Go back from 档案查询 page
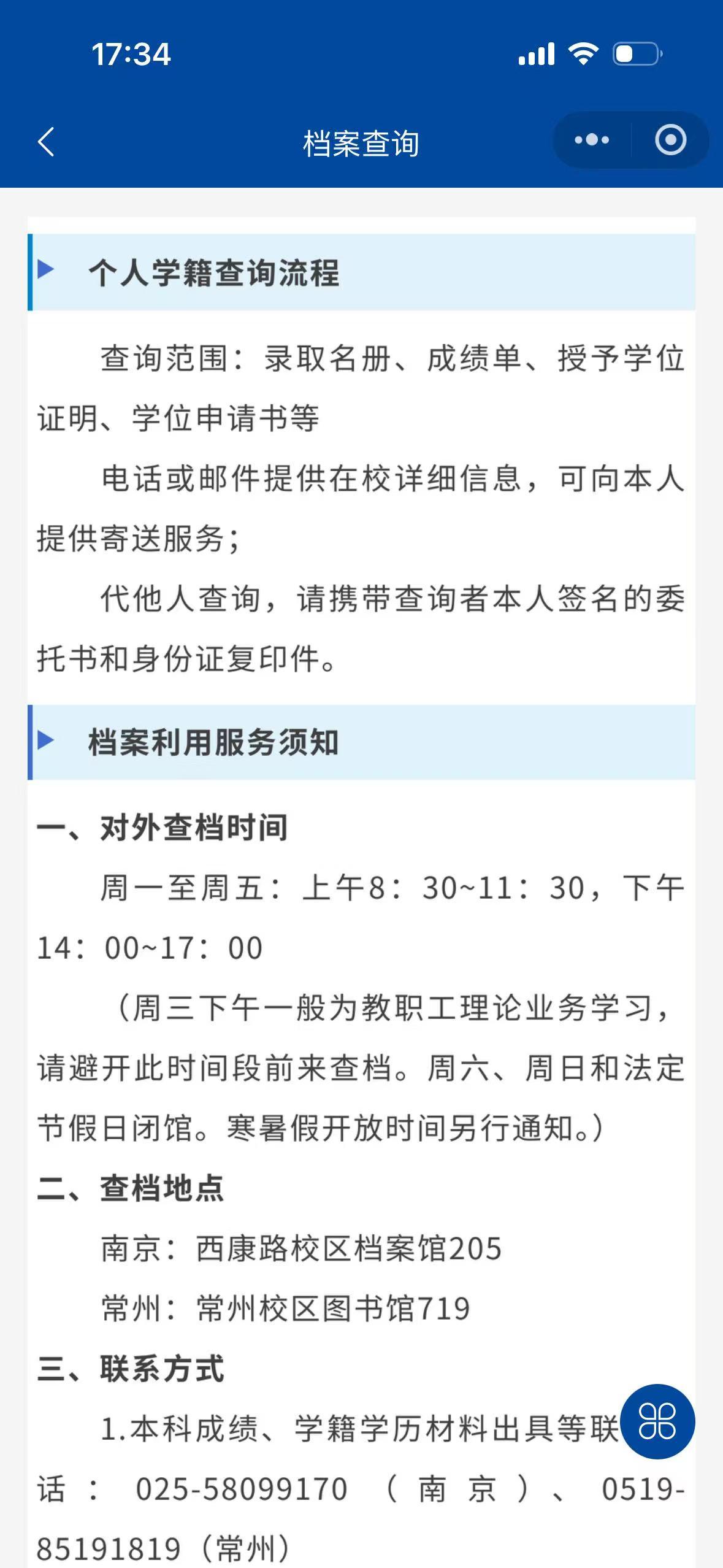 tap(47, 142)
